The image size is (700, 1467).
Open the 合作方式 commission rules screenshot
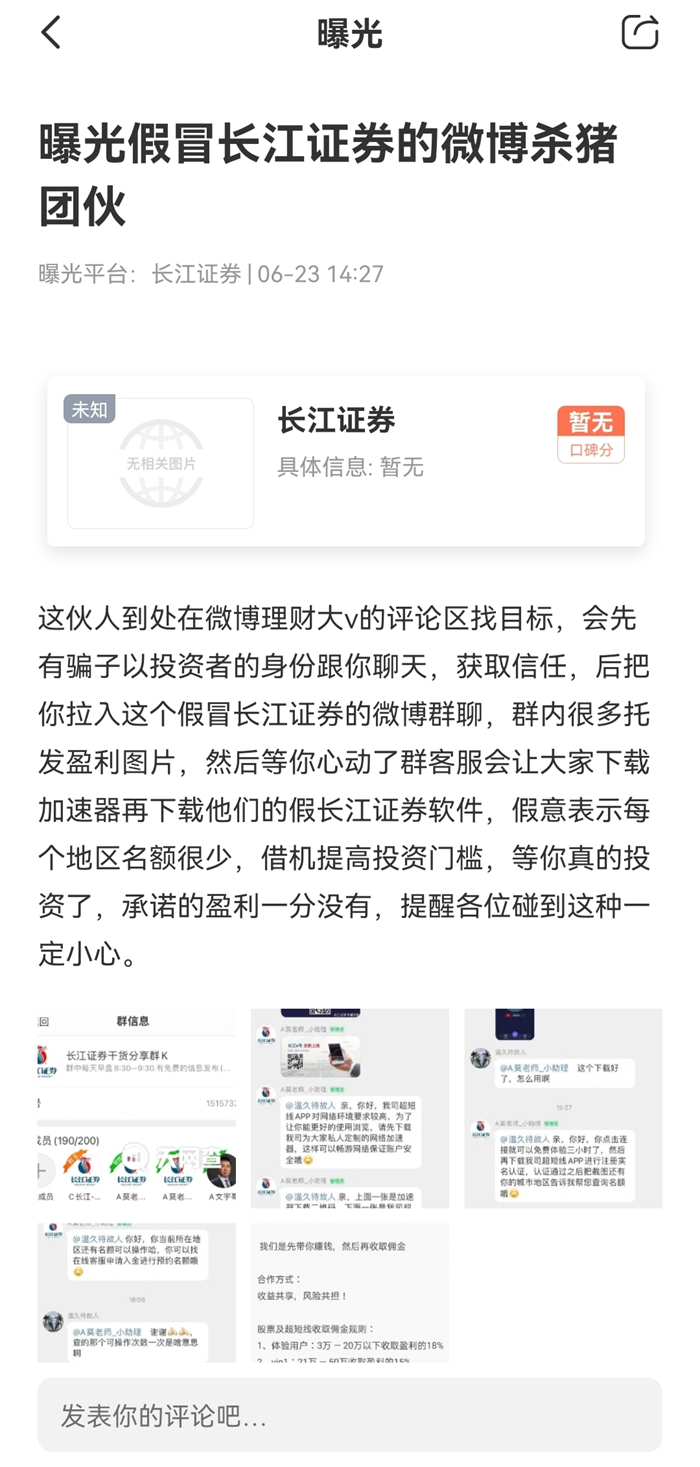[x=349, y=1291]
